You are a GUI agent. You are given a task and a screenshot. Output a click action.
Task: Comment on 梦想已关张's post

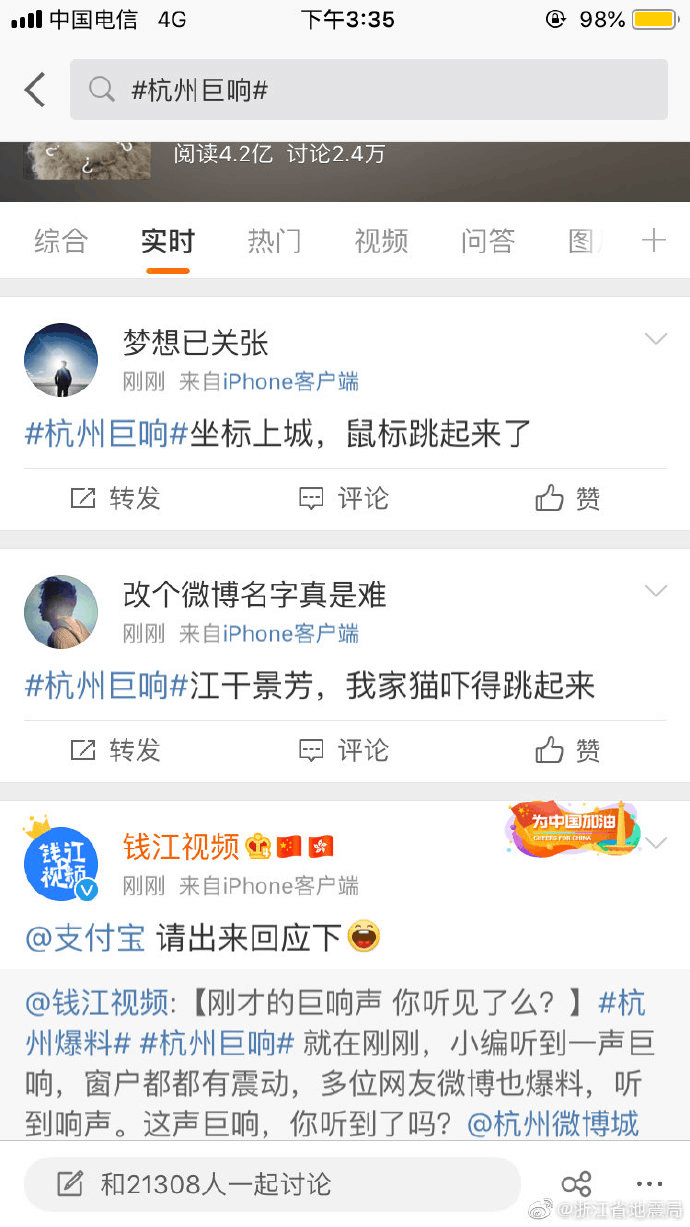click(x=345, y=498)
